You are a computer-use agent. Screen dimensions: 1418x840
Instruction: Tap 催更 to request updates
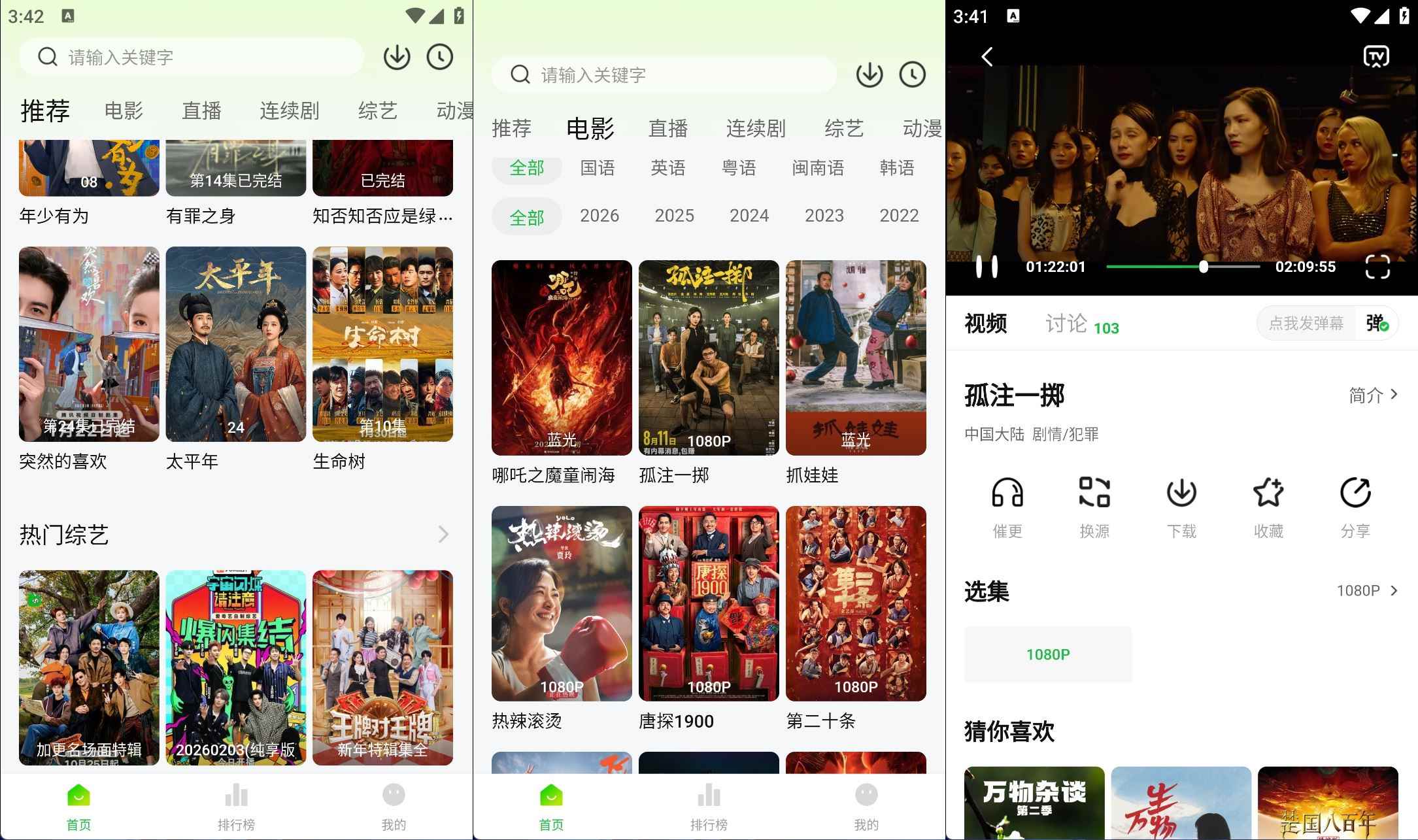click(x=1007, y=507)
